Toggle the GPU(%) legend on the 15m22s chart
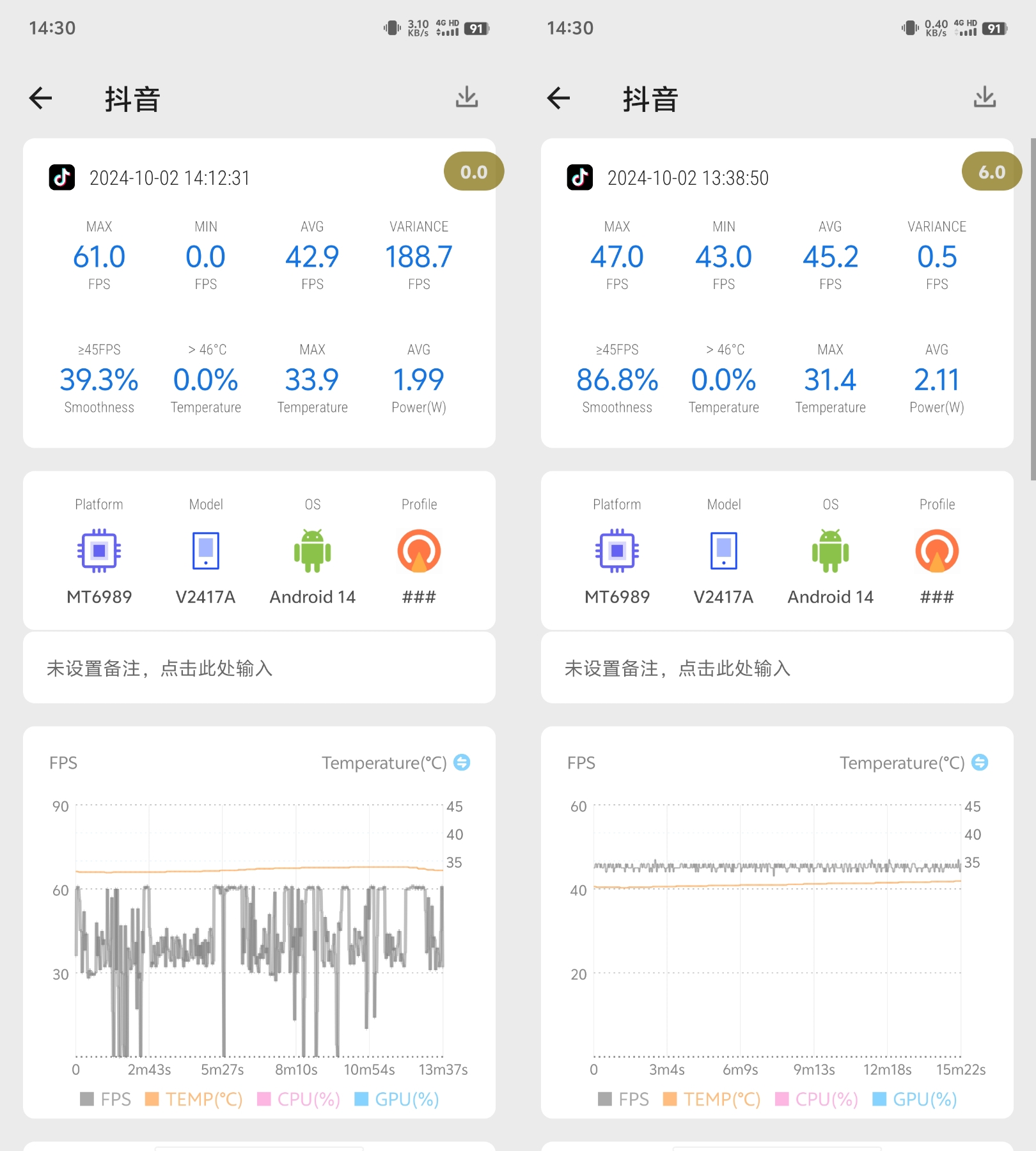The width and height of the screenshot is (1036, 1151). pos(915,1099)
